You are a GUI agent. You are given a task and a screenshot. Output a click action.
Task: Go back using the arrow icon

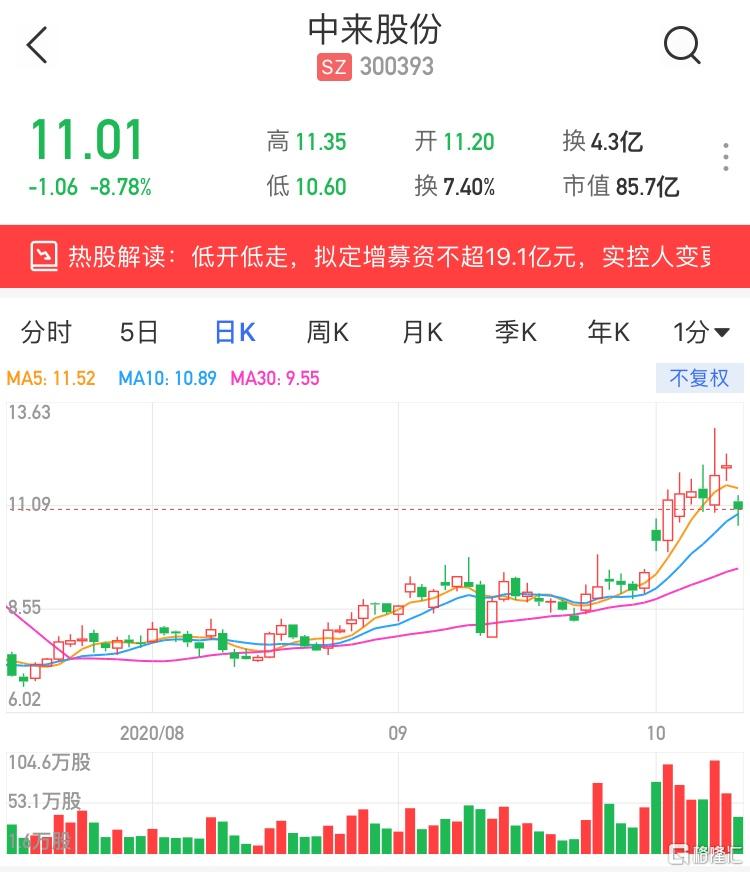point(38,45)
